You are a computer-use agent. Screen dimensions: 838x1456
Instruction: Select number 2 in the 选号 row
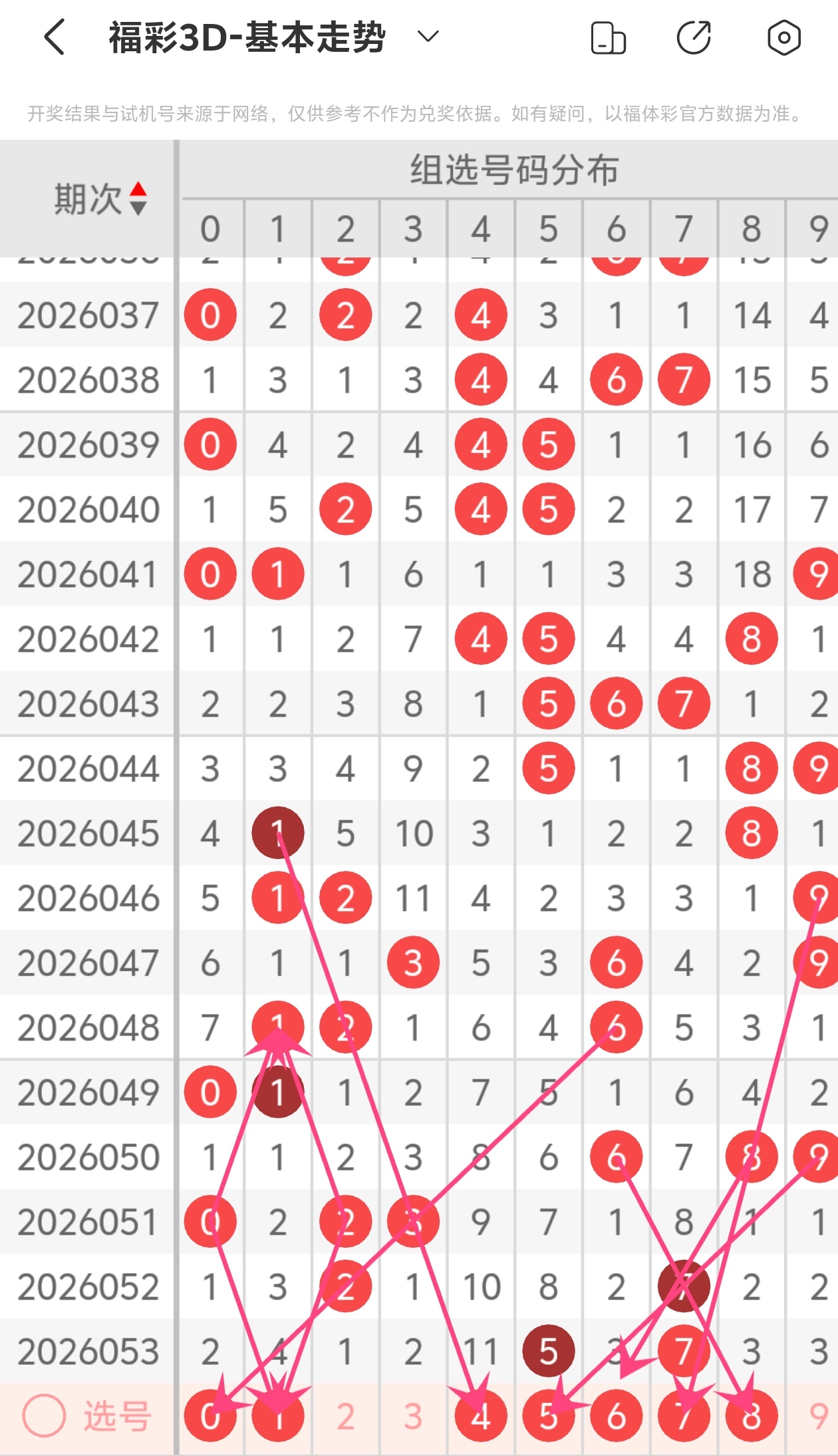point(345,1416)
